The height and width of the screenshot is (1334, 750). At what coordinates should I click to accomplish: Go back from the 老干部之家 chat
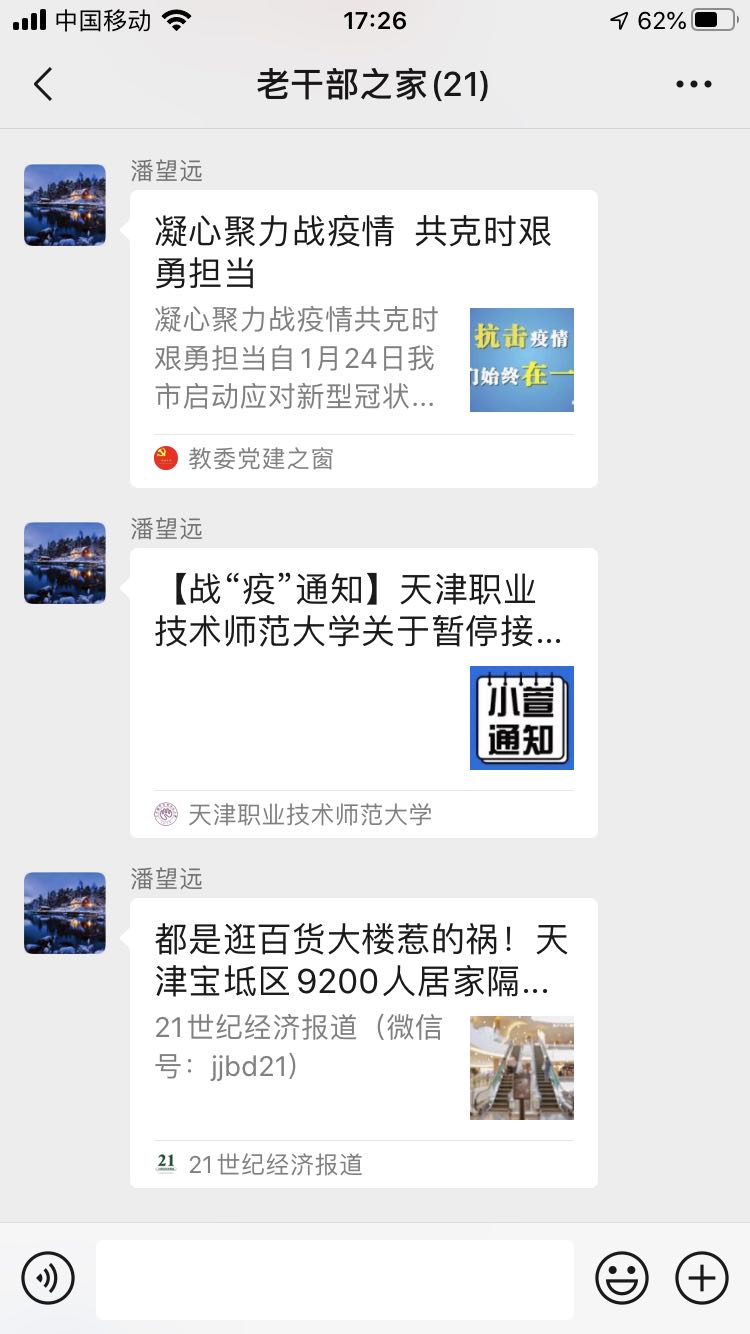click(x=43, y=85)
